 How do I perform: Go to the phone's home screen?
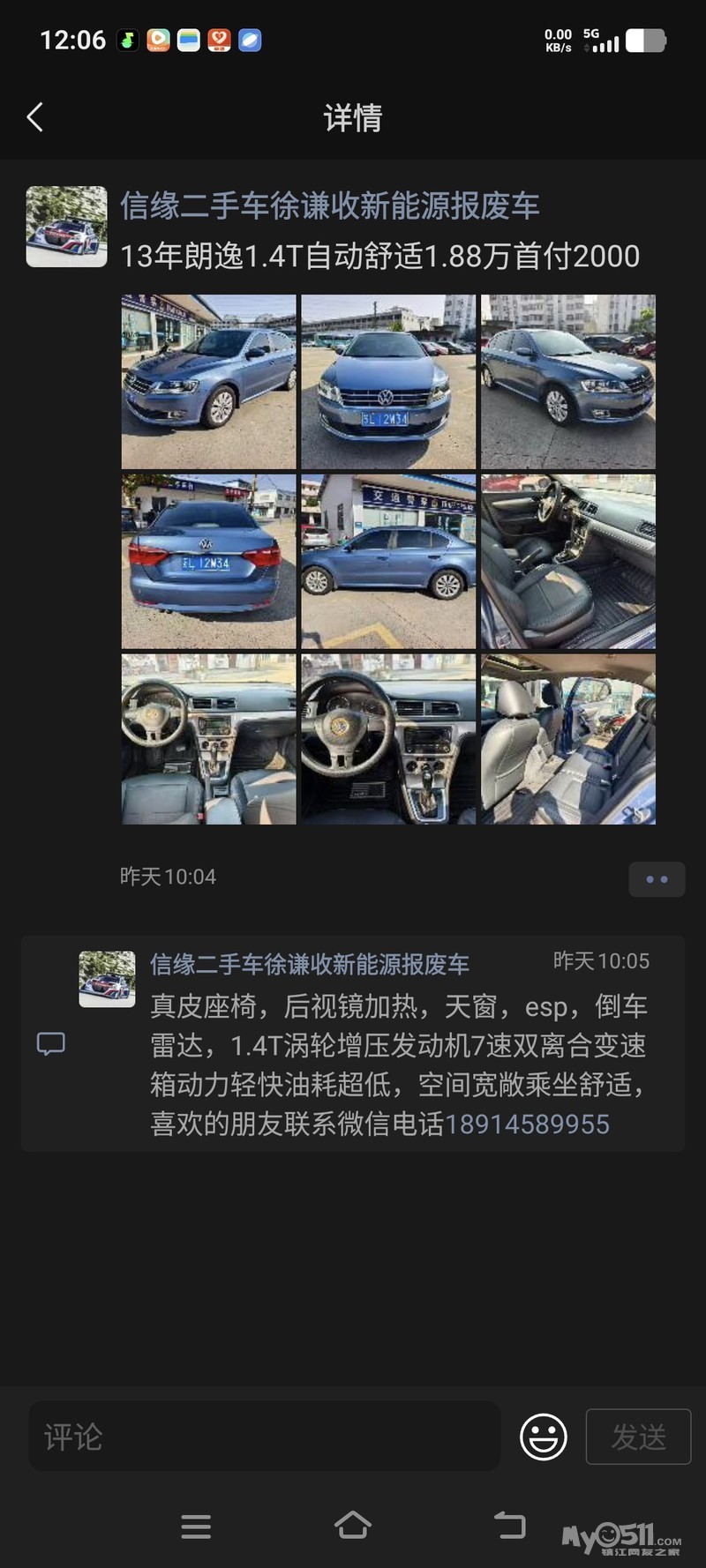pyautogui.click(x=352, y=1526)
